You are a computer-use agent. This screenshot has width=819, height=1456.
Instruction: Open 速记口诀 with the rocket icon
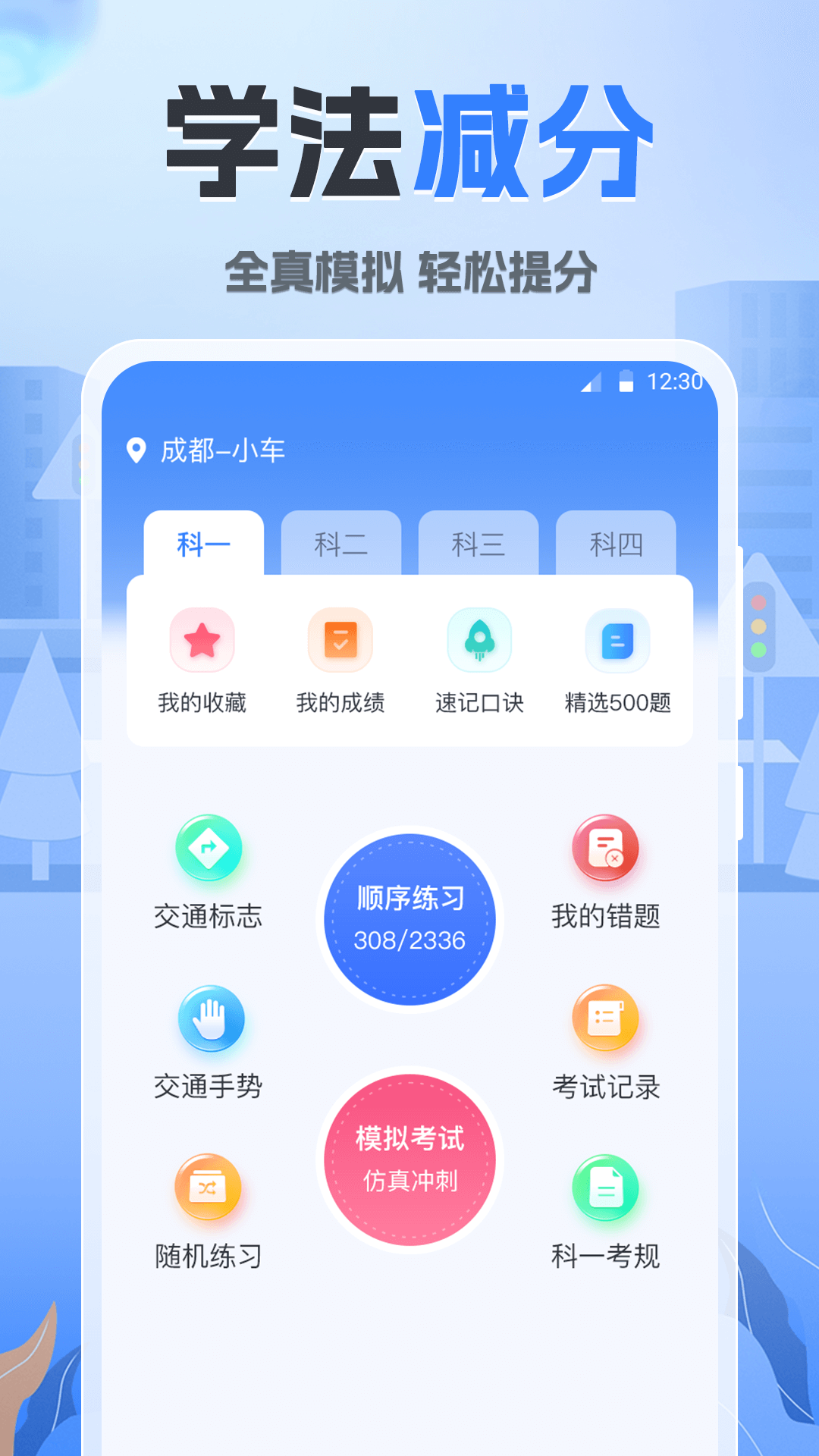(478, 664)
